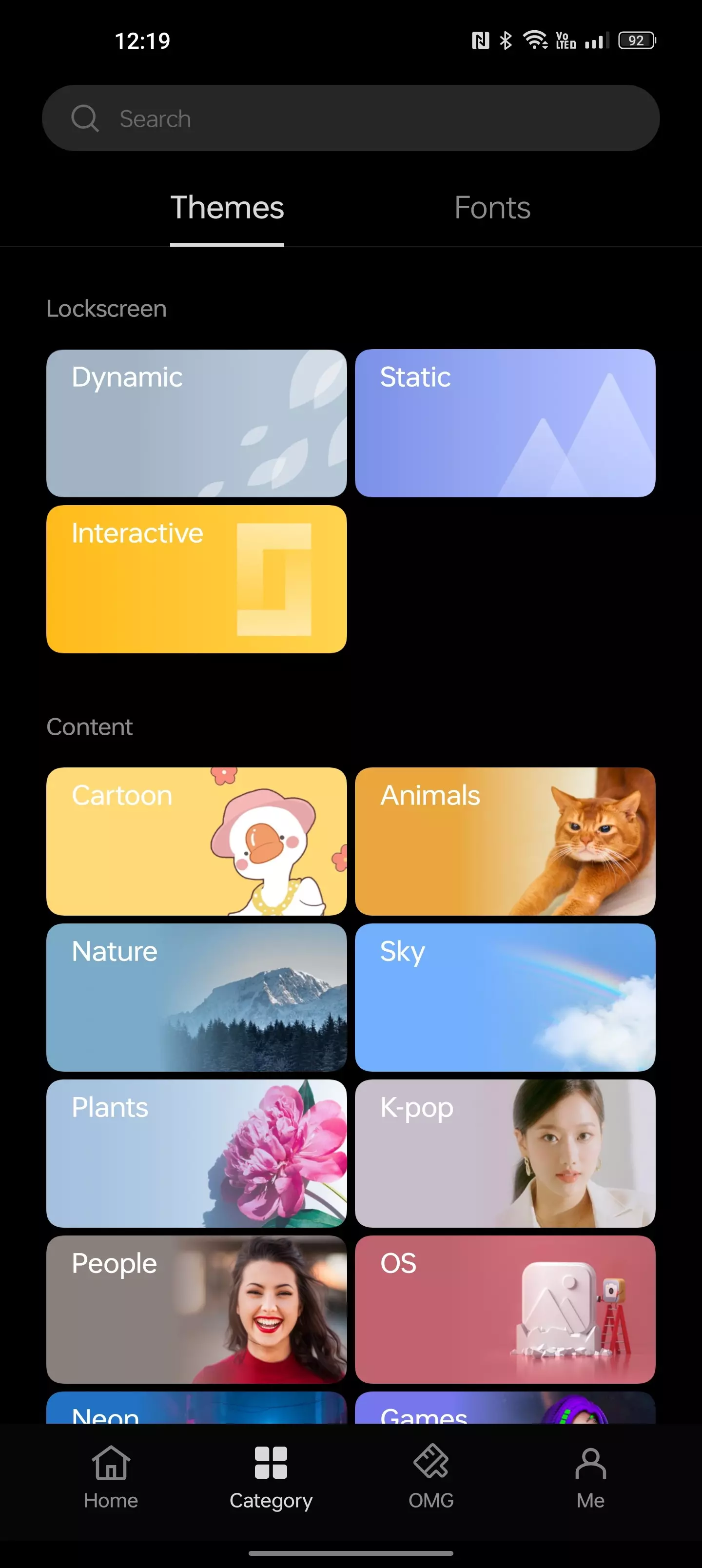Open the Neon category card
This screenshot has width=702, height=1568.
click(x=196, y=1409)
